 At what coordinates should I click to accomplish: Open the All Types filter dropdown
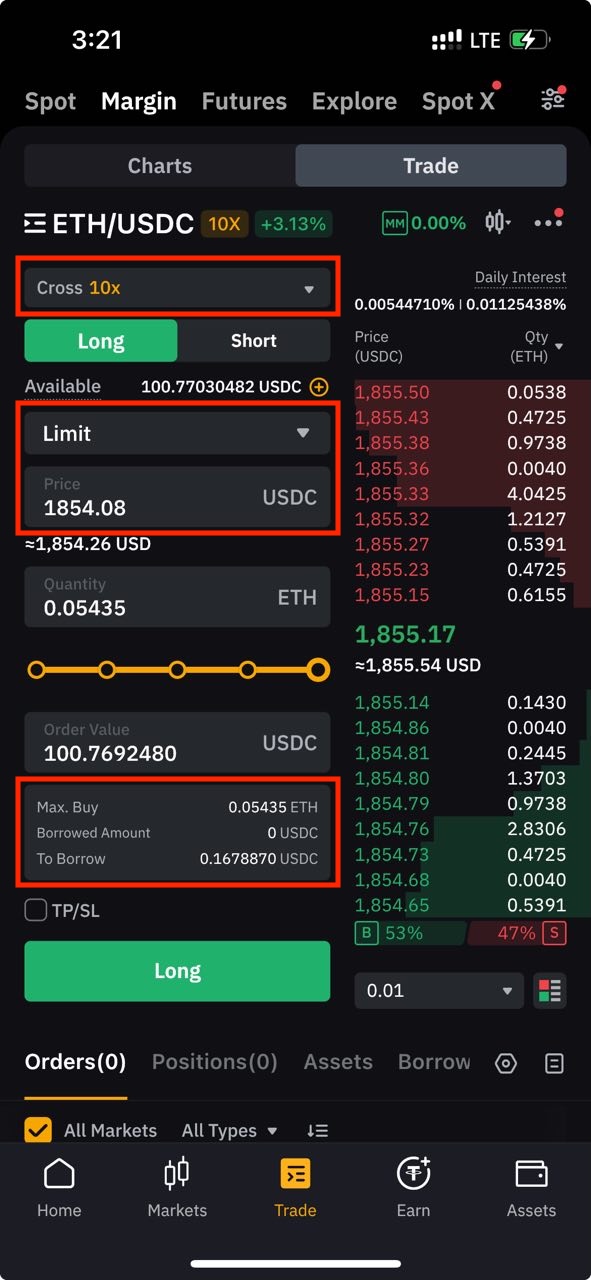pos(230,1131)
